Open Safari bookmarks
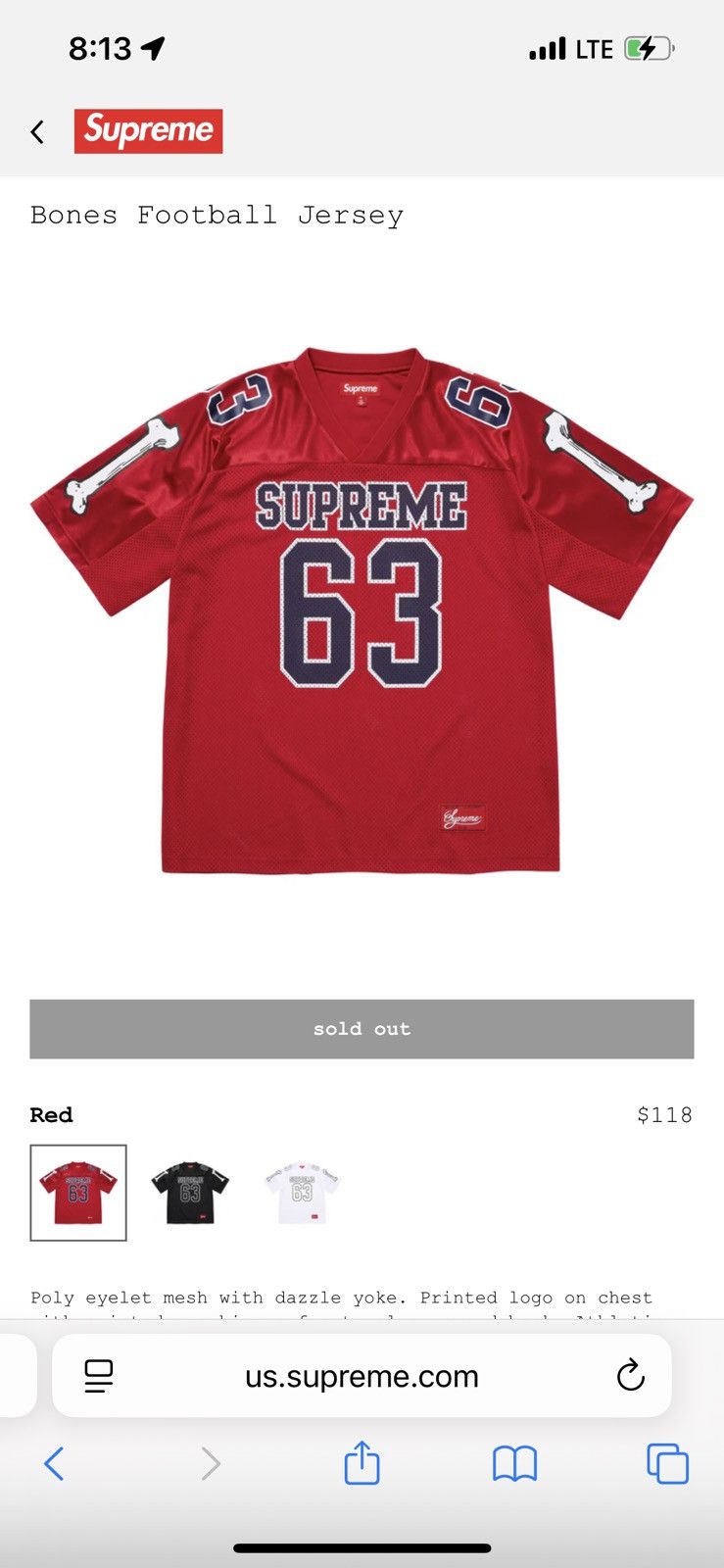 pos(514,1464)
